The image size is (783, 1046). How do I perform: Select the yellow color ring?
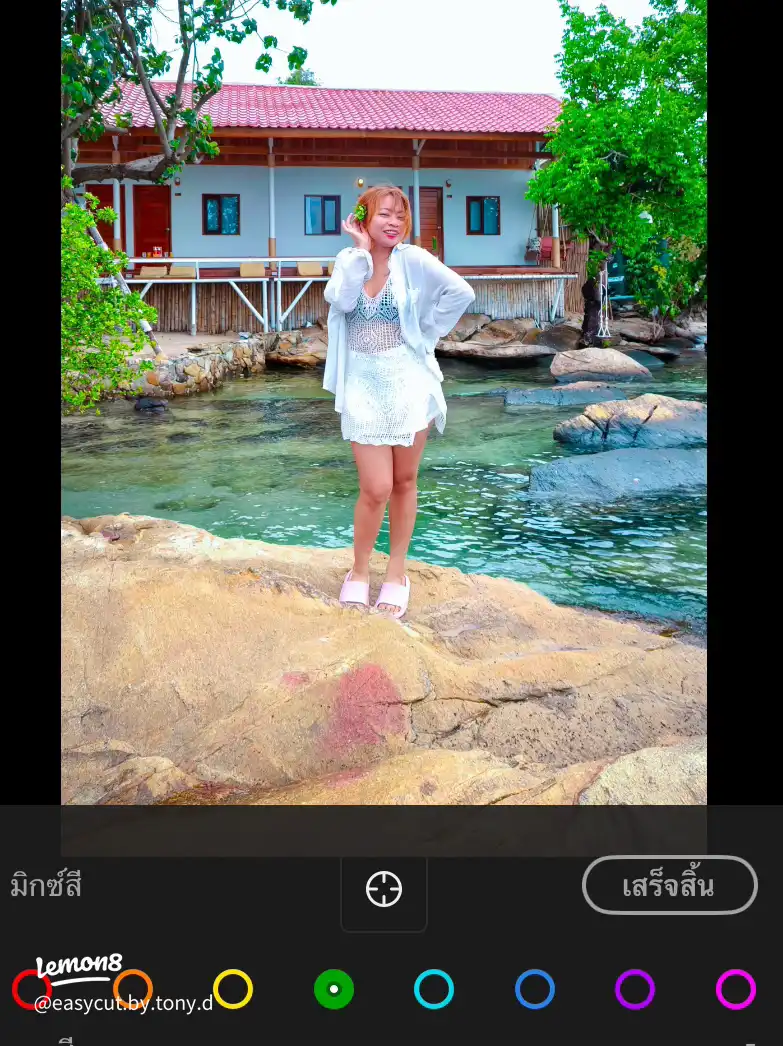click(234, 989)
